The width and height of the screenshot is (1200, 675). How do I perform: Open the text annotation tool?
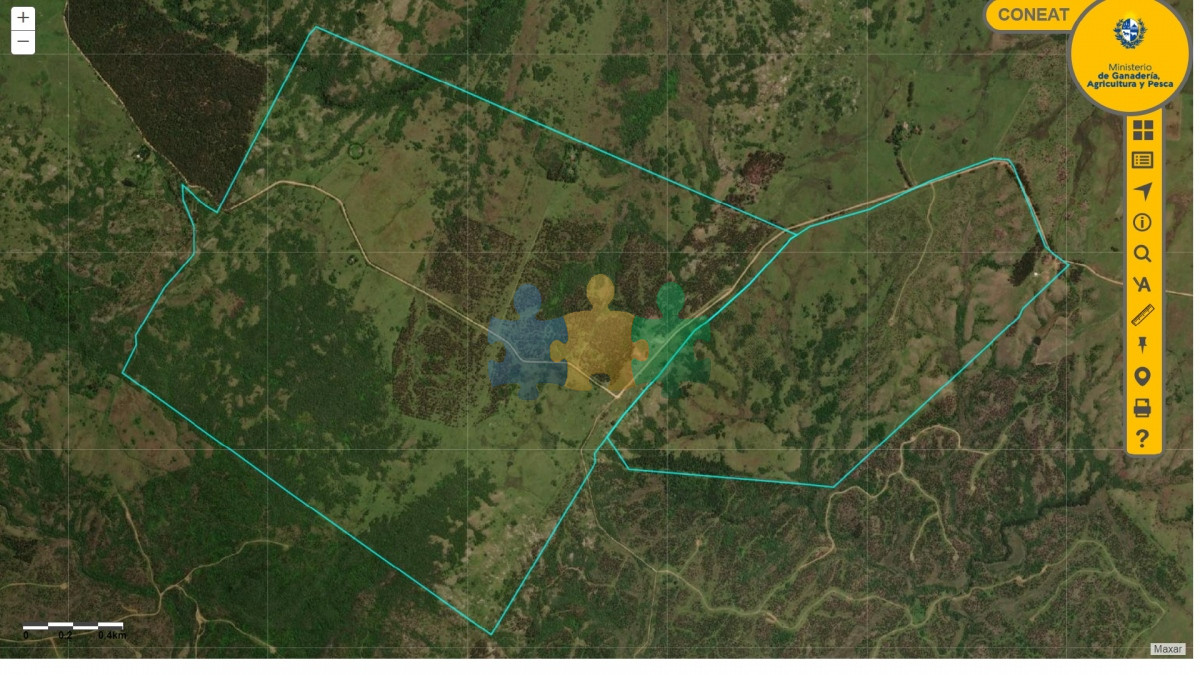(1142, 285)
